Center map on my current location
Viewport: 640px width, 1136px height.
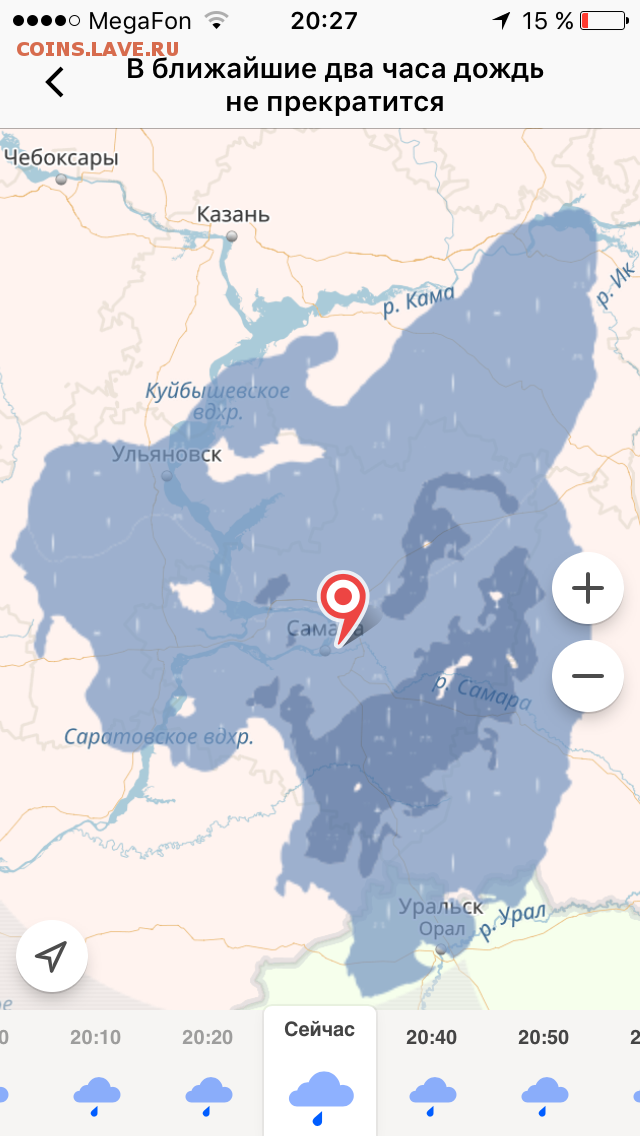pos(52,956)
